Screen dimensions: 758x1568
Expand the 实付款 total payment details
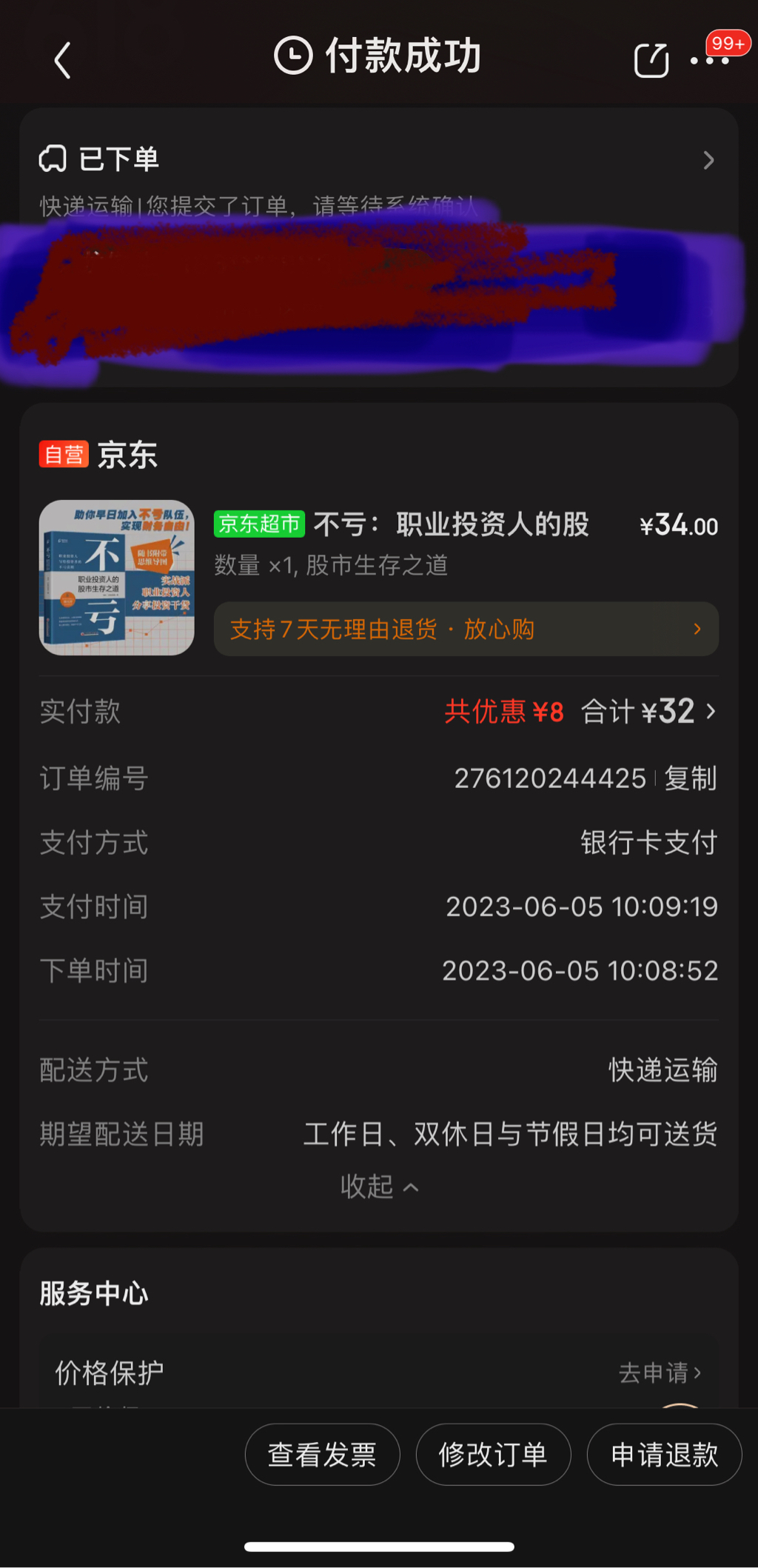click(x=648, y=712)
